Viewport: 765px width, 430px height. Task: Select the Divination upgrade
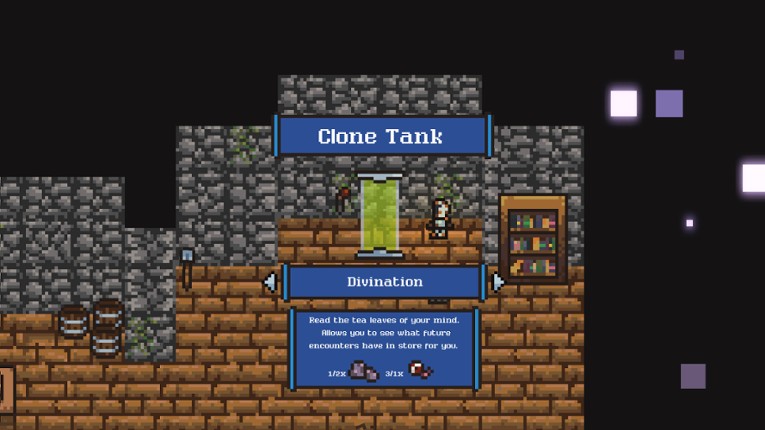coord(385,282)
